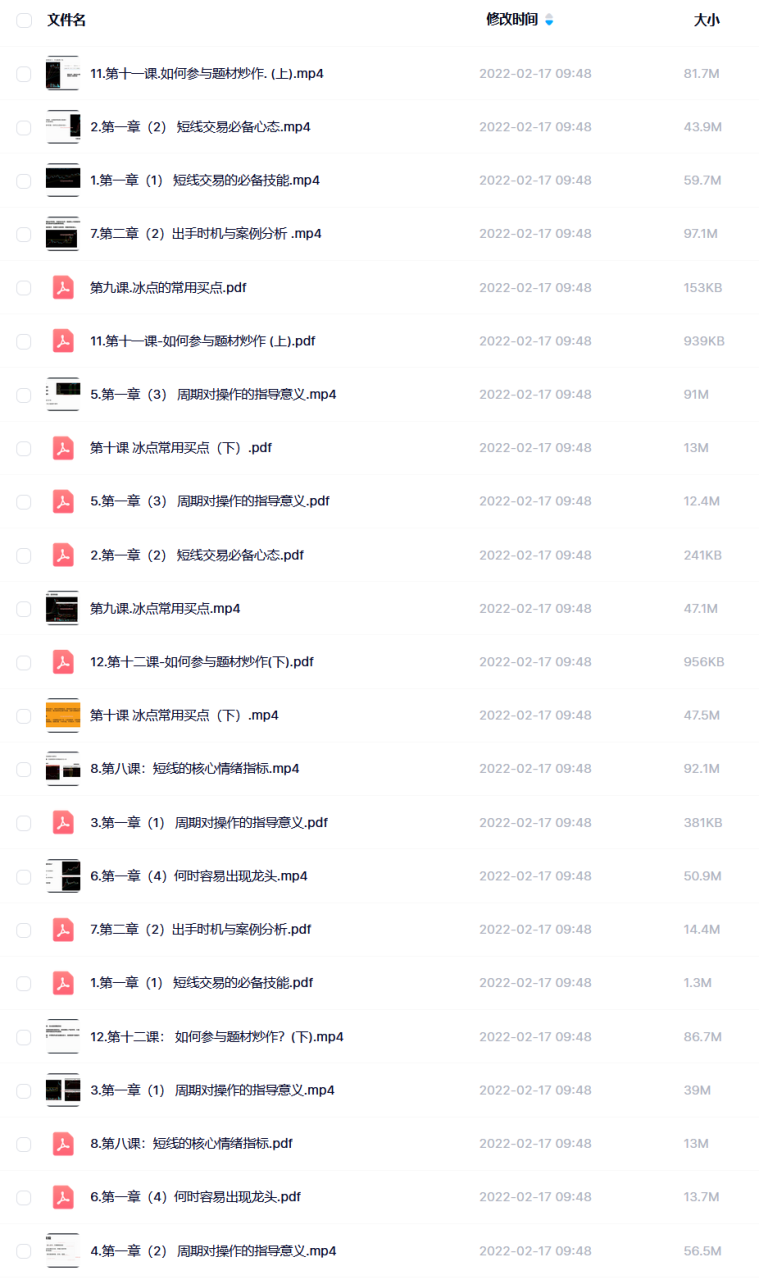Open 12.第十二课-如何参与题材炒作(下).pdf
The image size is (759, 1280).
point(202,662)
